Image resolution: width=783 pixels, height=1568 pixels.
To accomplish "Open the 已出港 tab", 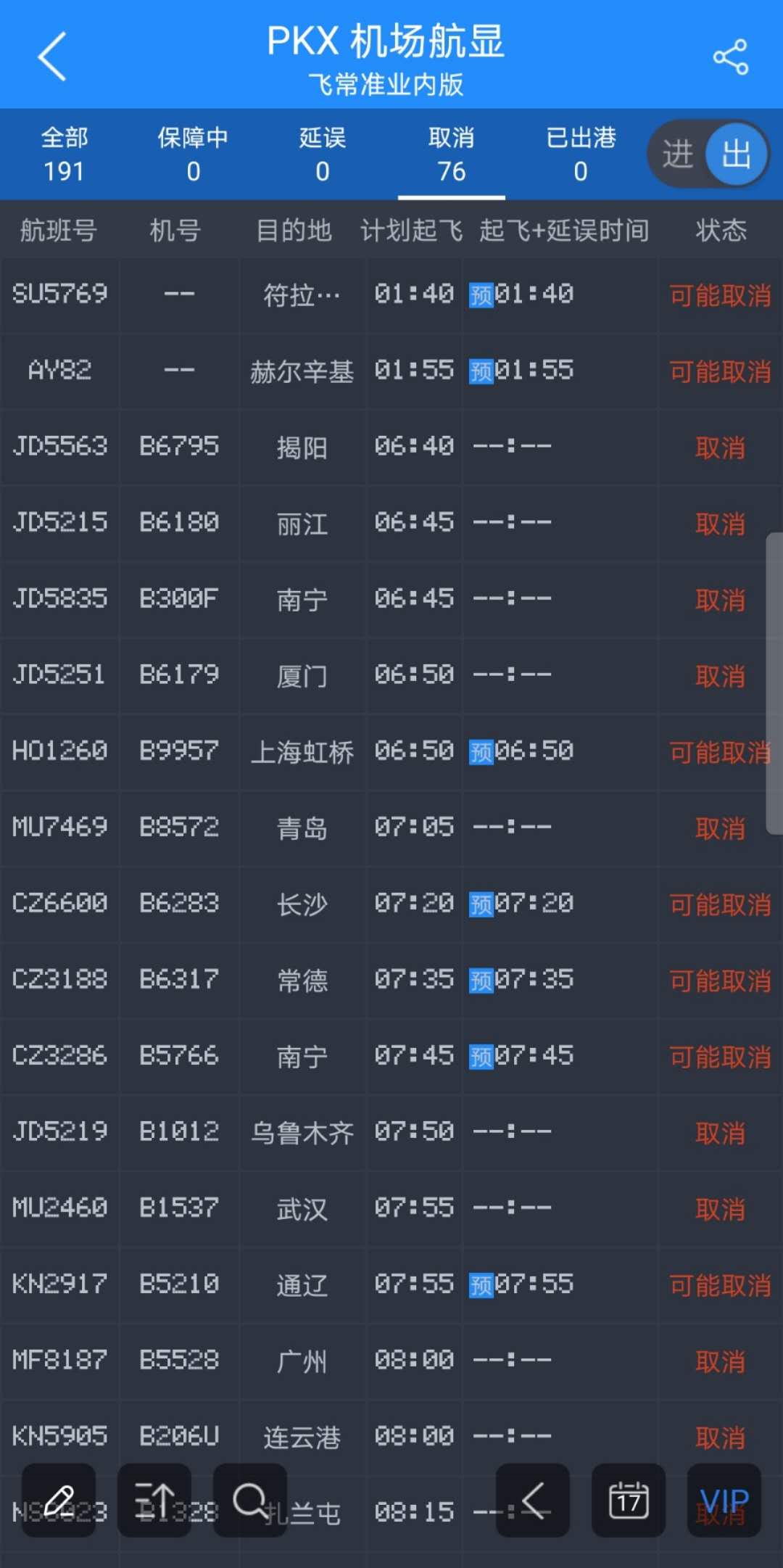I will pyautogui.click(x=581, y=154).
